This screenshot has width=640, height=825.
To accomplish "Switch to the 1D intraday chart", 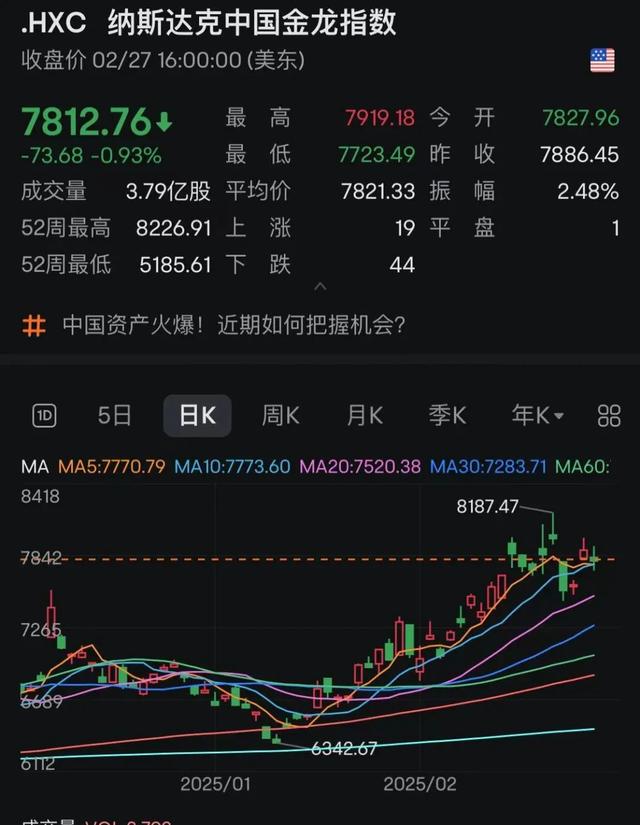I will tap(44, 416).
